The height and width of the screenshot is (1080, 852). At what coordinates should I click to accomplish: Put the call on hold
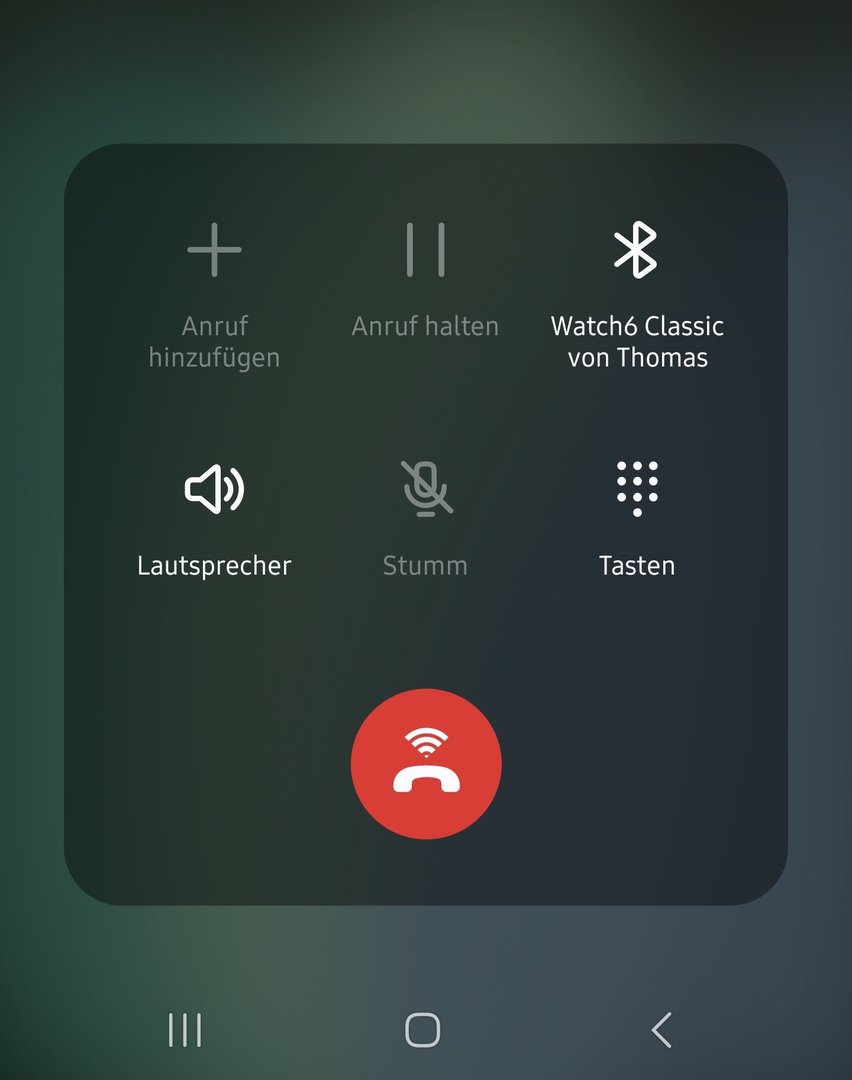[x=425, y=250]
